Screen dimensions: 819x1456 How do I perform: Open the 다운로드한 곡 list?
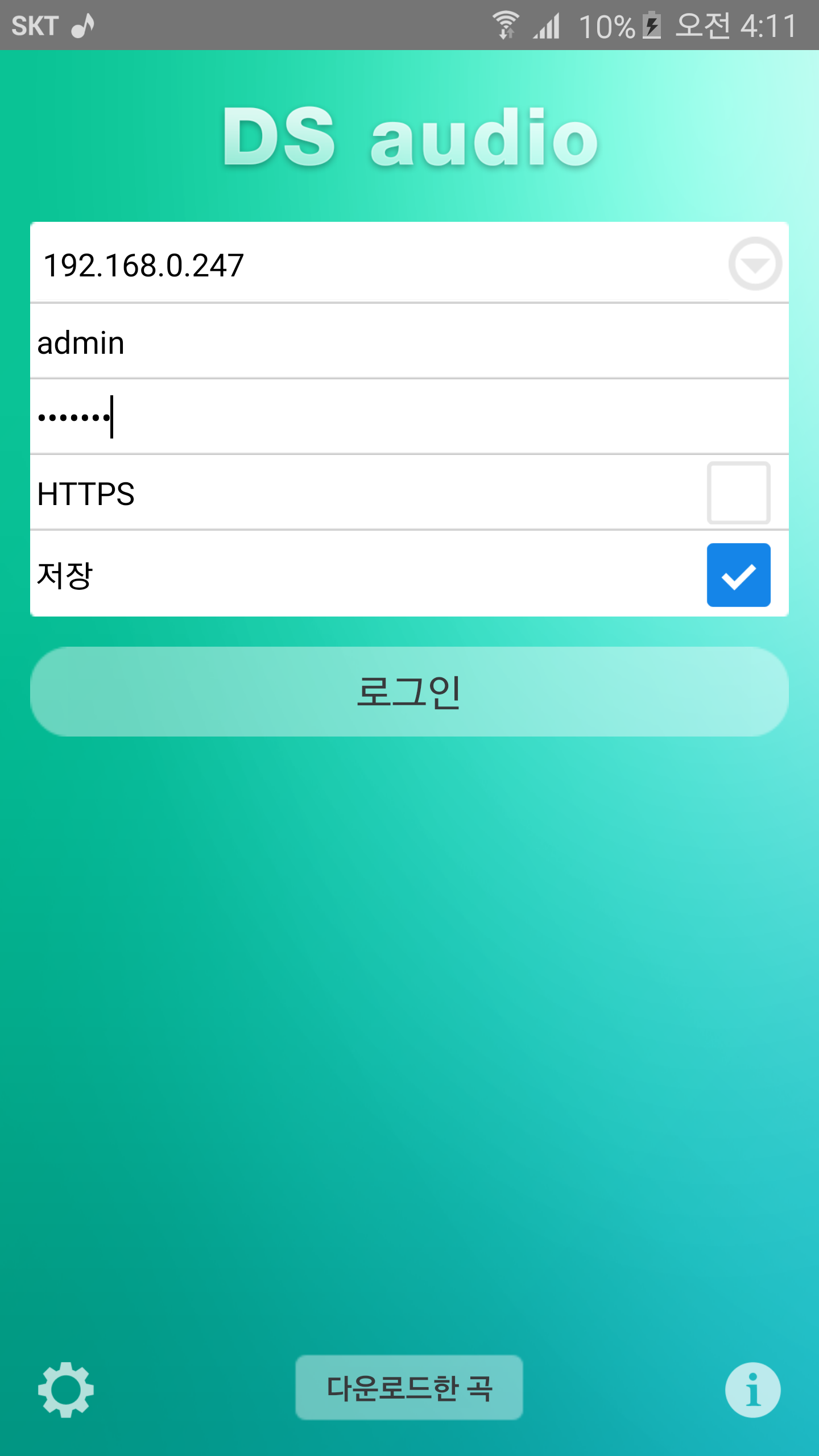(409, 1388)
